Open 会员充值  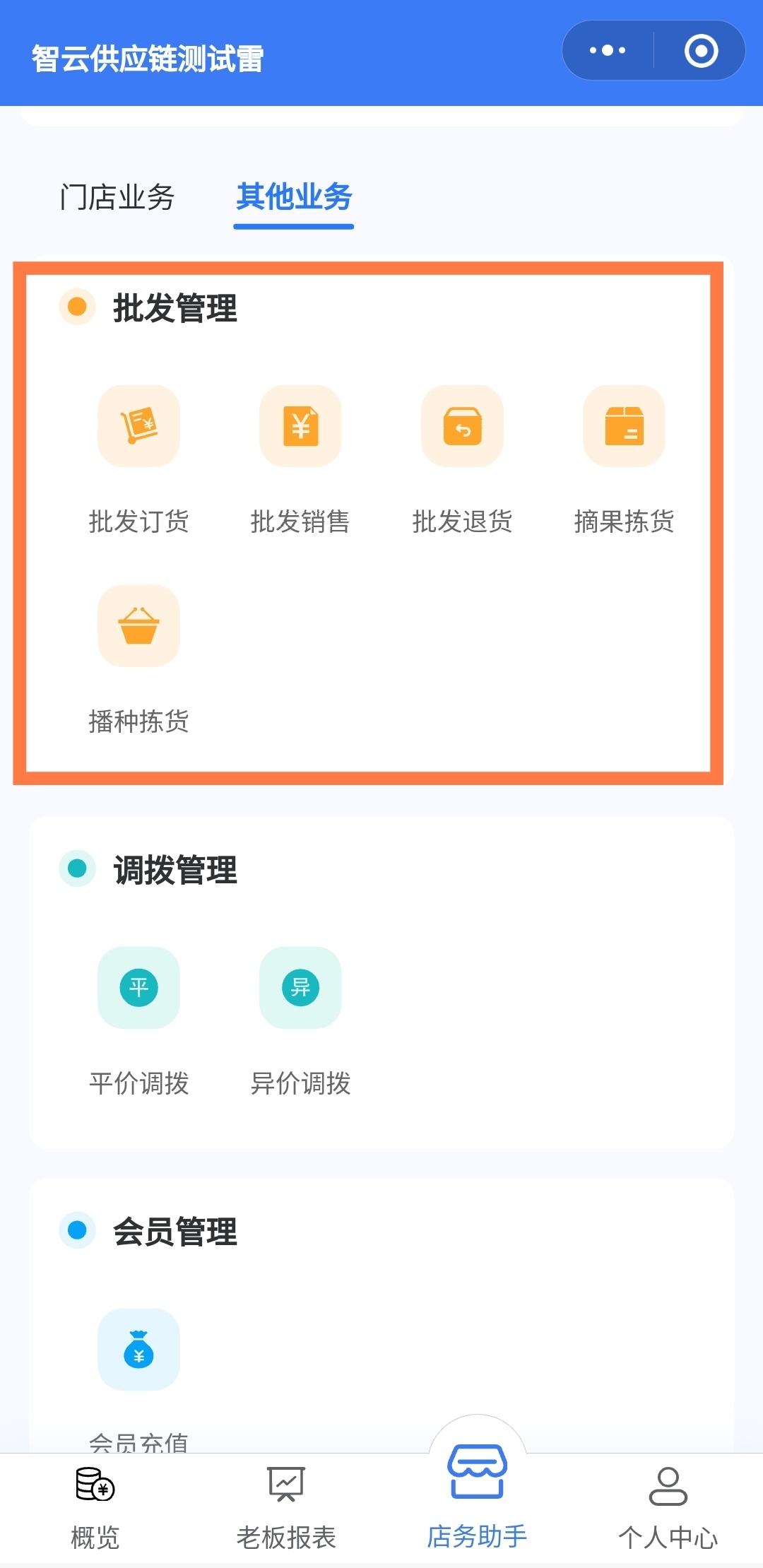coord(138,1350)
